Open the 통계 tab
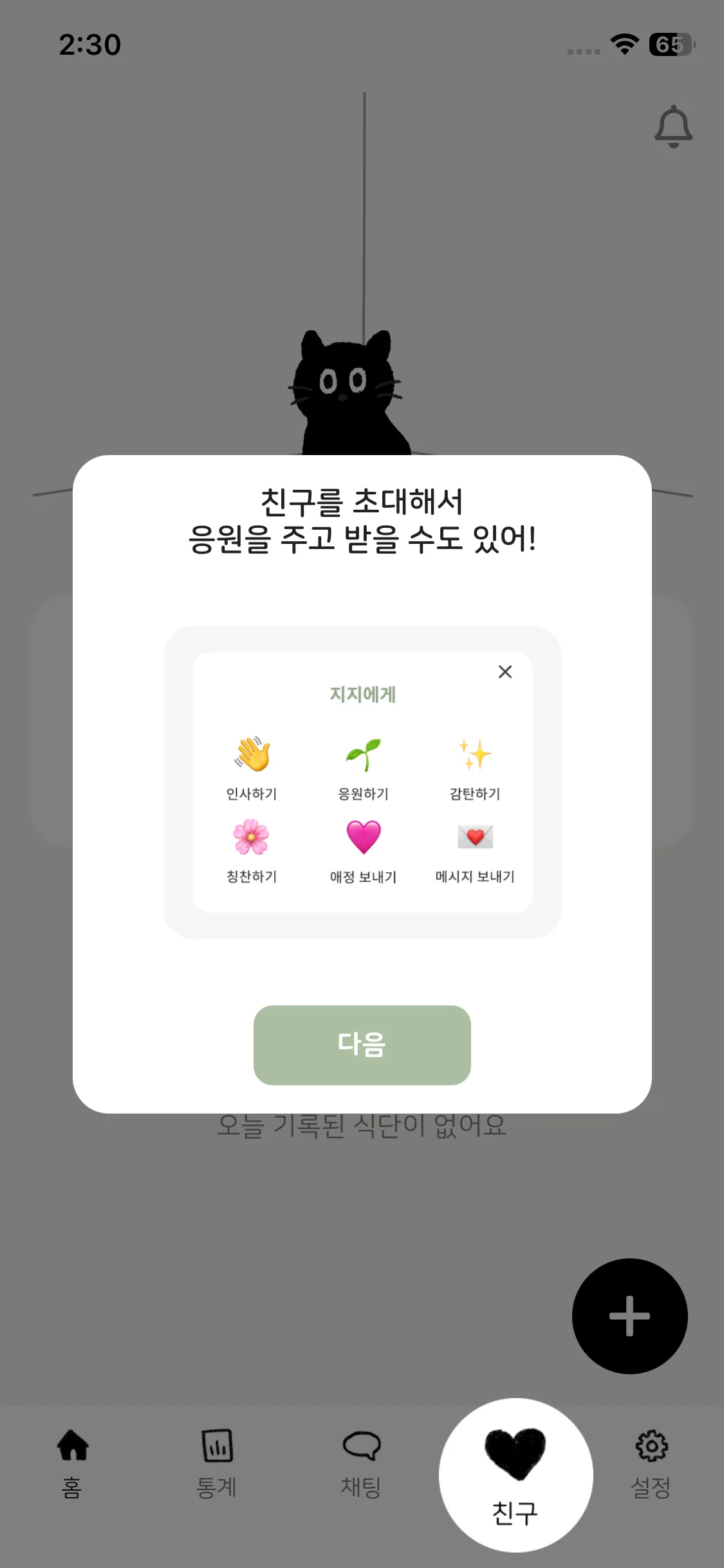The width and height of the screenshot is (724, 1568). 217,1462
